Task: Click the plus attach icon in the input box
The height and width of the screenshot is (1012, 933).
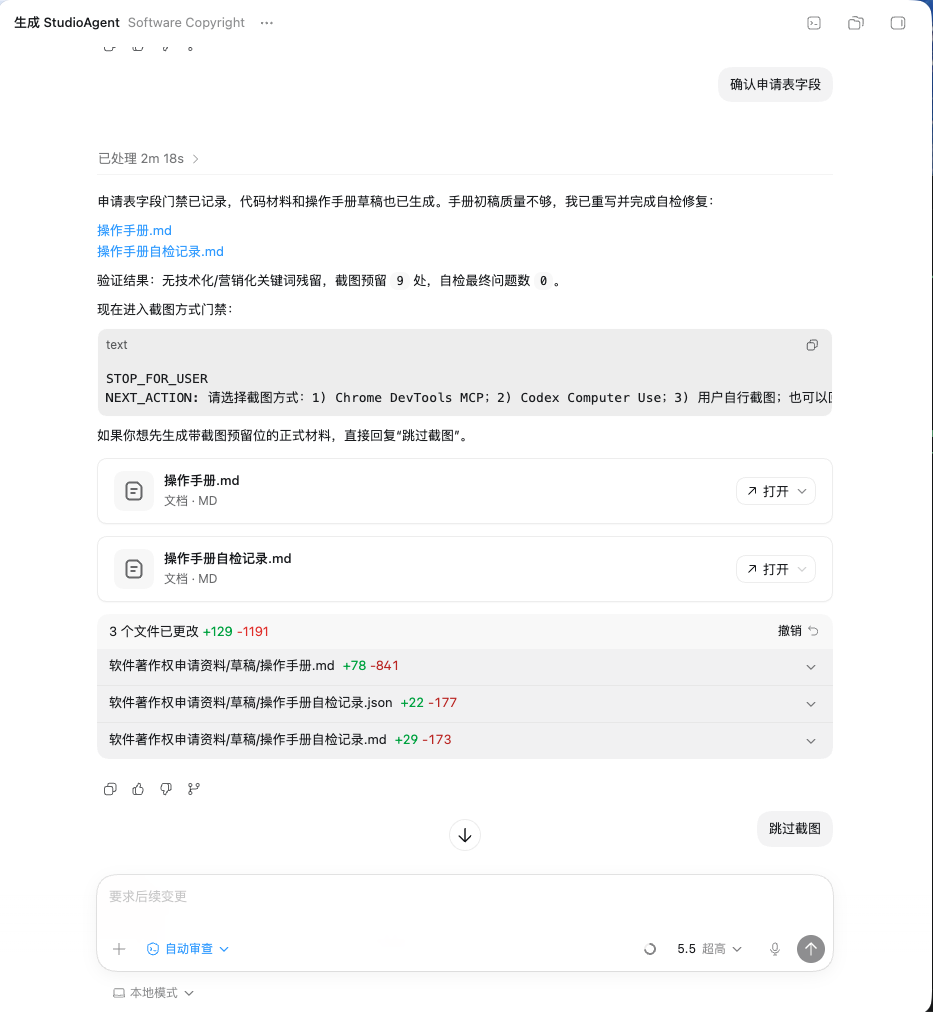Action: [x=119, y=949]
